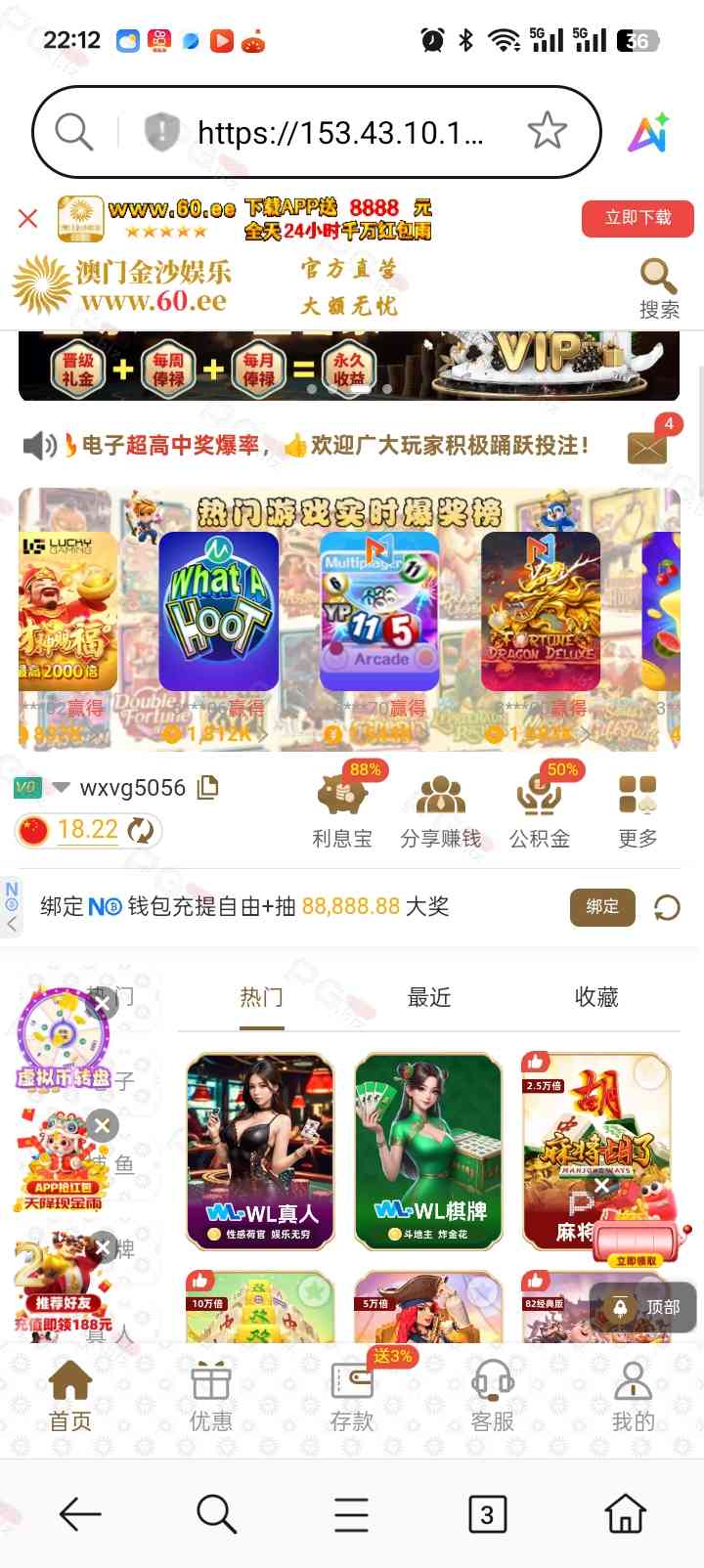Tap the browser URL address bar
The height and width of the screenshot is (1568, 704).
pyautogui.click(x=337, y=132)
